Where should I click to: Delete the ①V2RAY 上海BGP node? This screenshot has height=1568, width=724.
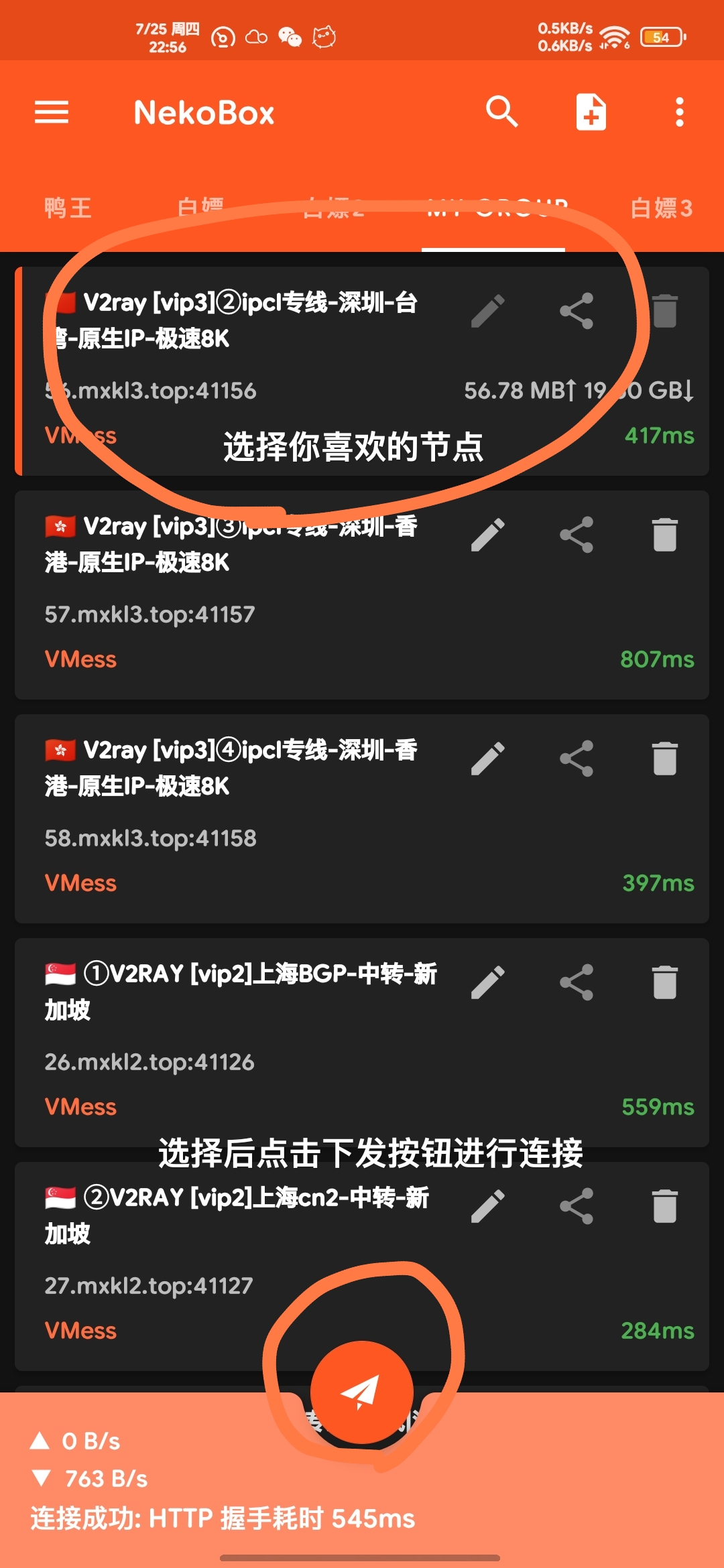point(664,980)
